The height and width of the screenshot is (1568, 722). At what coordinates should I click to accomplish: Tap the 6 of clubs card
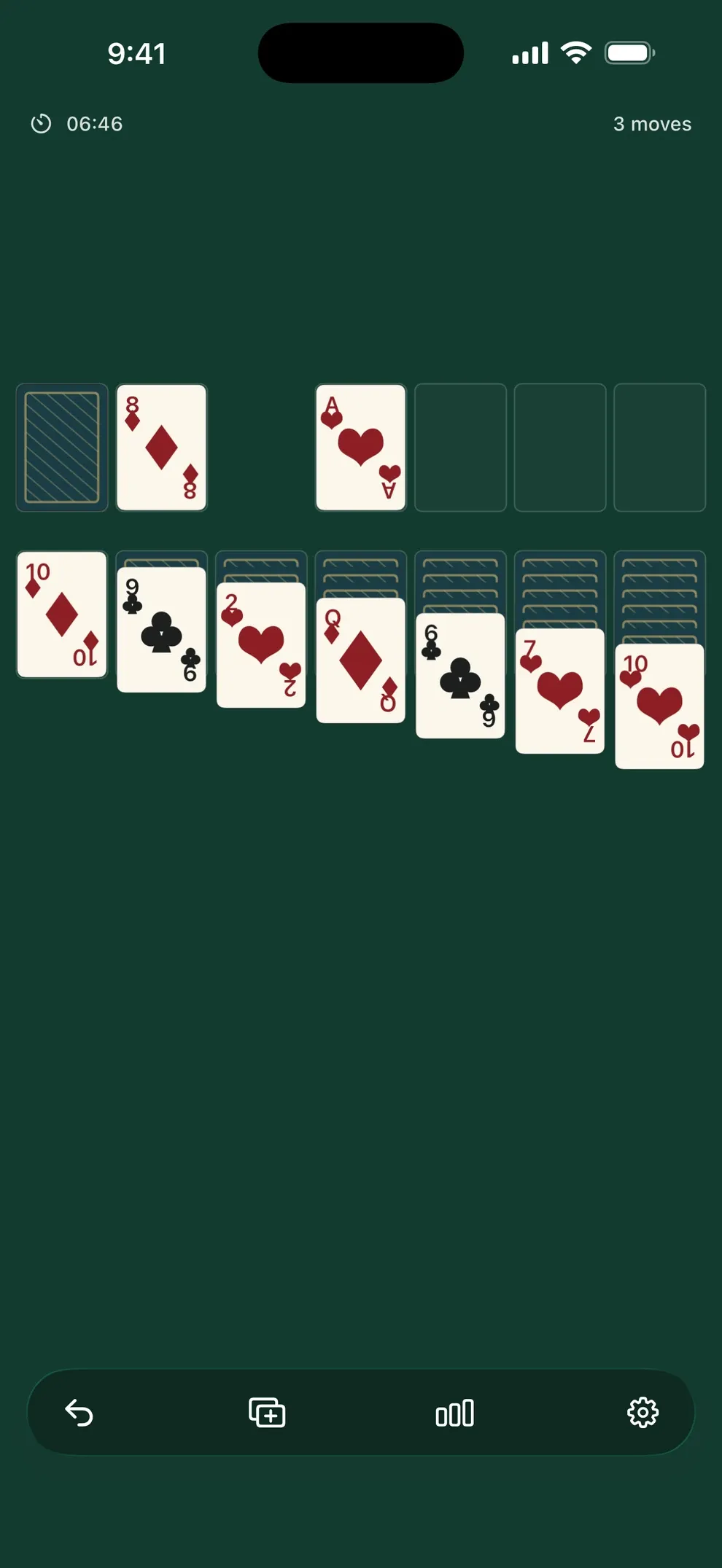pos(460,676)
